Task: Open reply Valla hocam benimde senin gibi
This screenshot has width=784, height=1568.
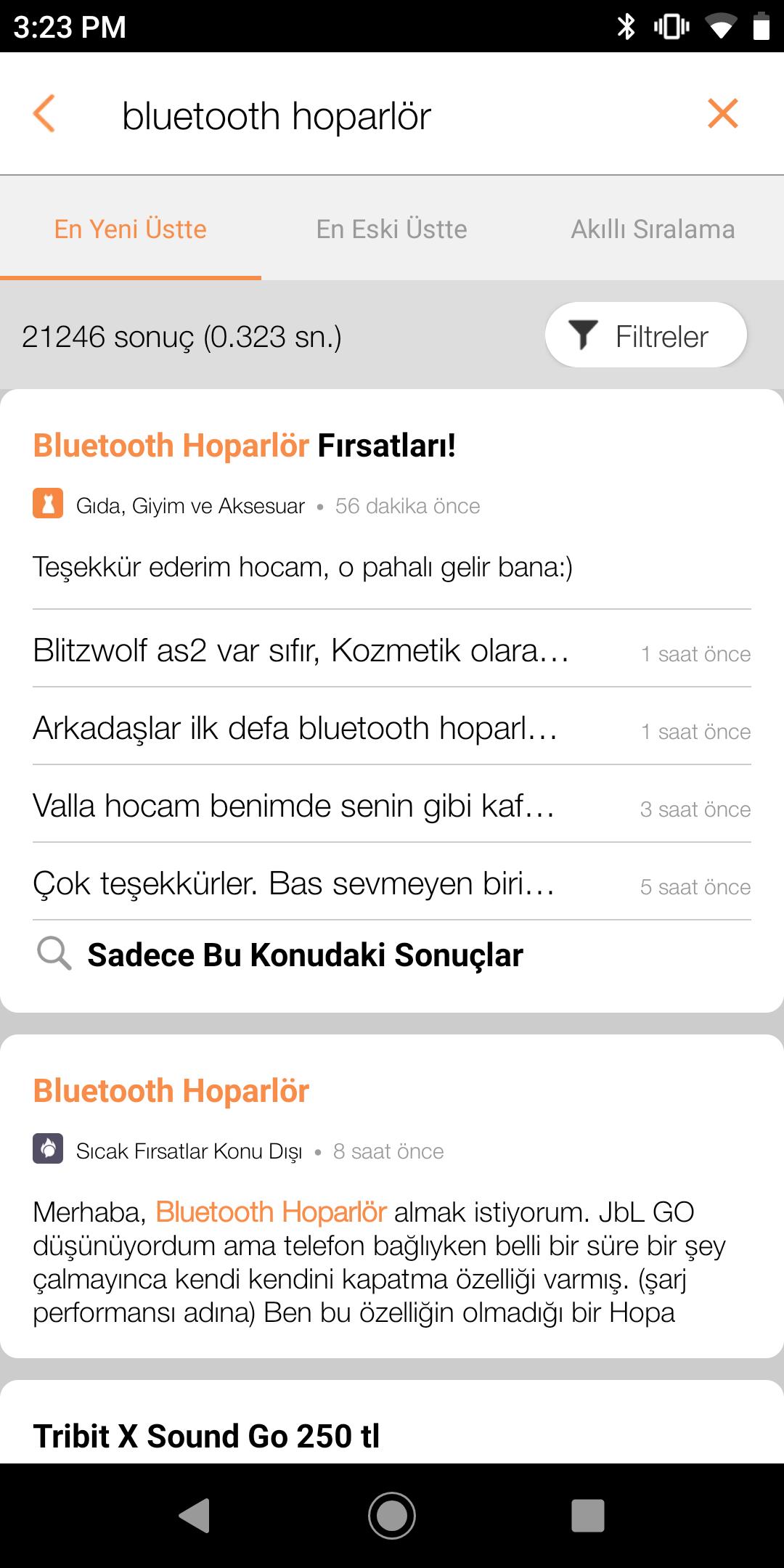Action: click(392, 805)
